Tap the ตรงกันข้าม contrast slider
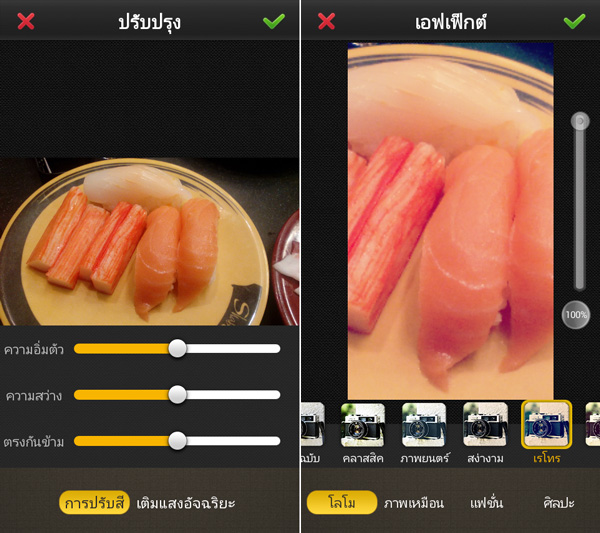Viewport: 600px width, 533px height. pos(177,440)
